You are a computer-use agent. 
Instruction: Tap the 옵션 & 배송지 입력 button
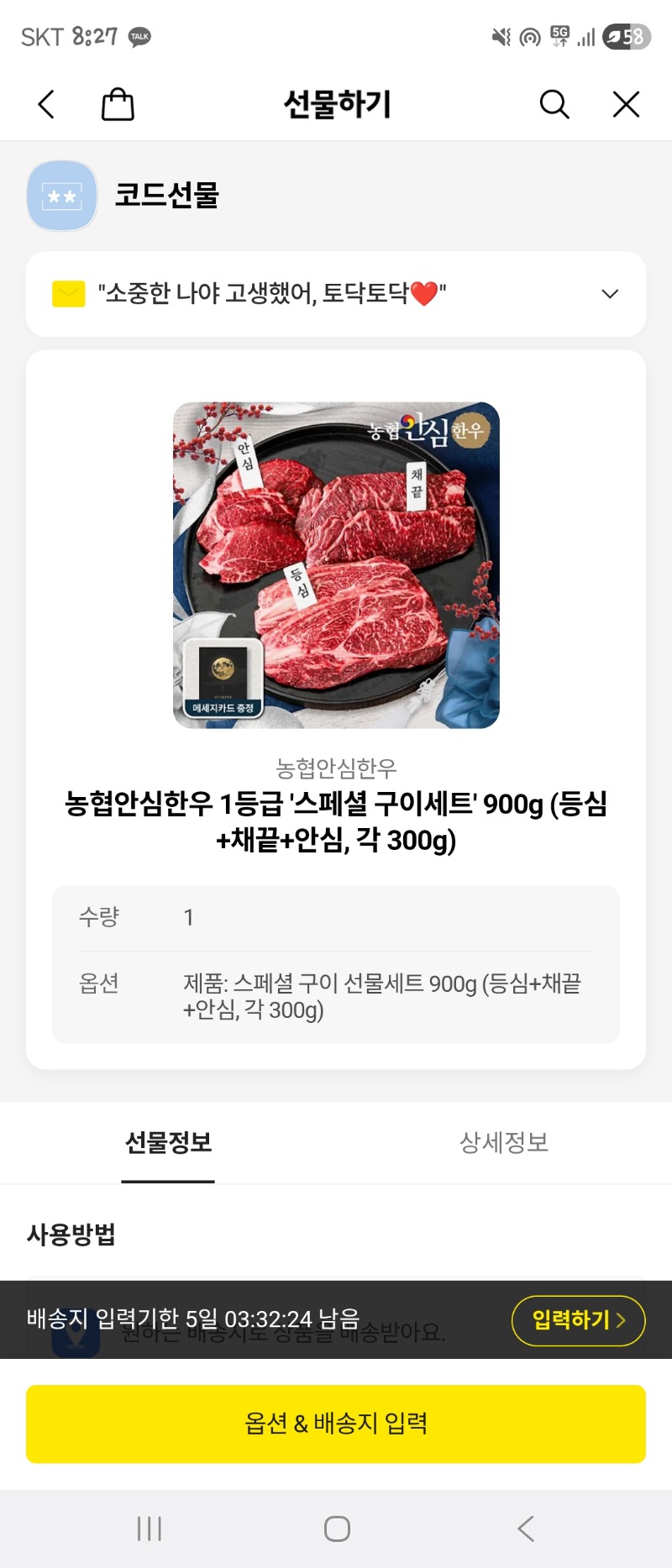pos(336,1424)
